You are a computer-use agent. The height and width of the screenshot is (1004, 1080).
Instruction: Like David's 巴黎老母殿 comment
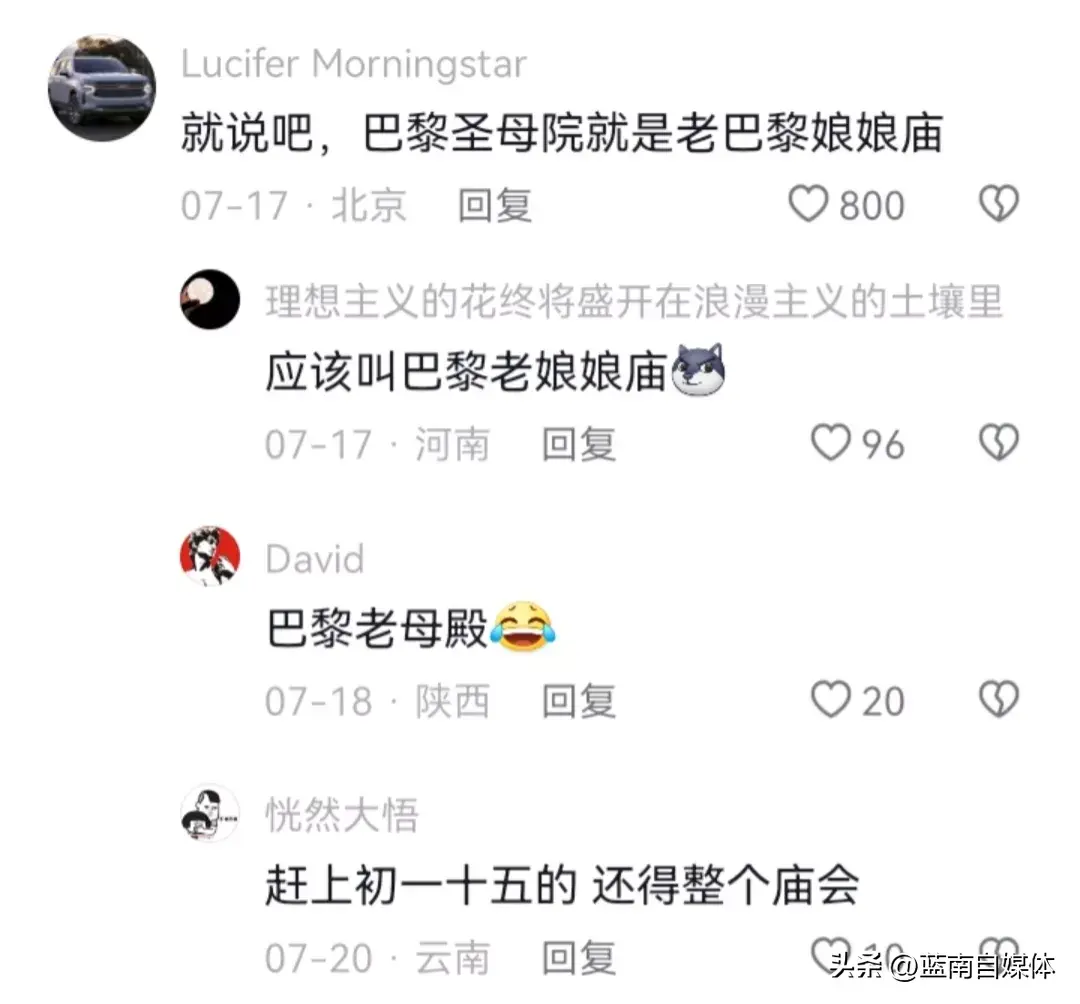click(x=830, y=700)
